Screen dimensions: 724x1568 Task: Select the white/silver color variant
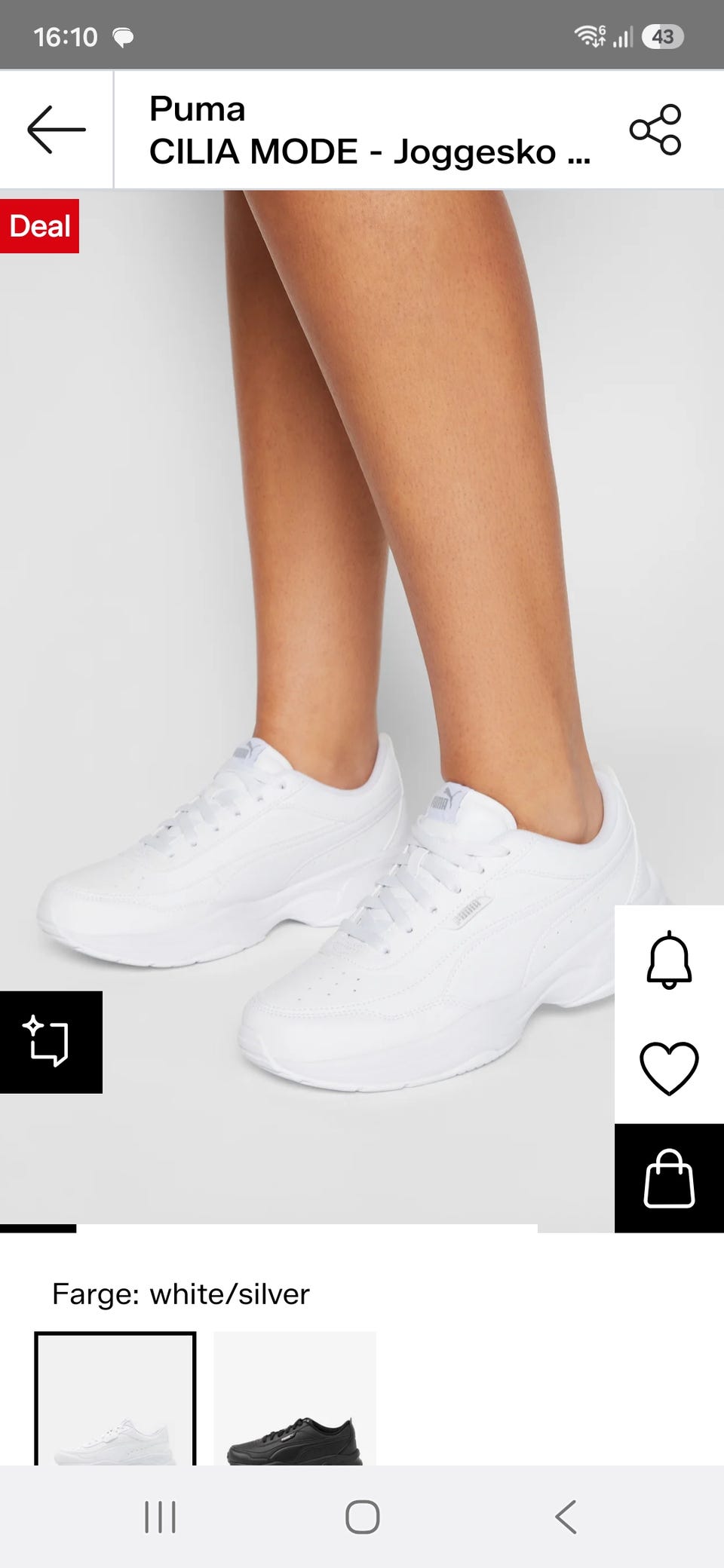[115, 1399]
